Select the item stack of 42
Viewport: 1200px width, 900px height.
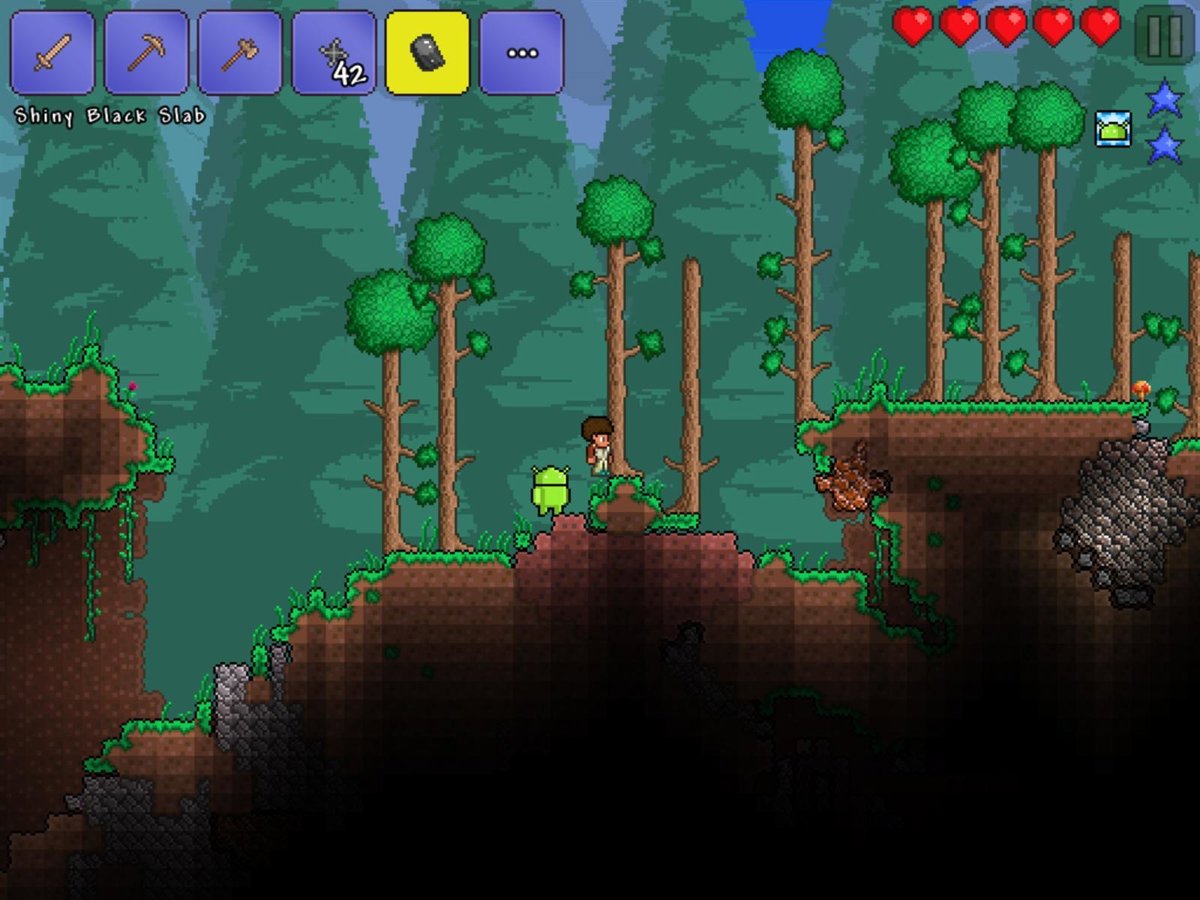(x=334, y=53)
